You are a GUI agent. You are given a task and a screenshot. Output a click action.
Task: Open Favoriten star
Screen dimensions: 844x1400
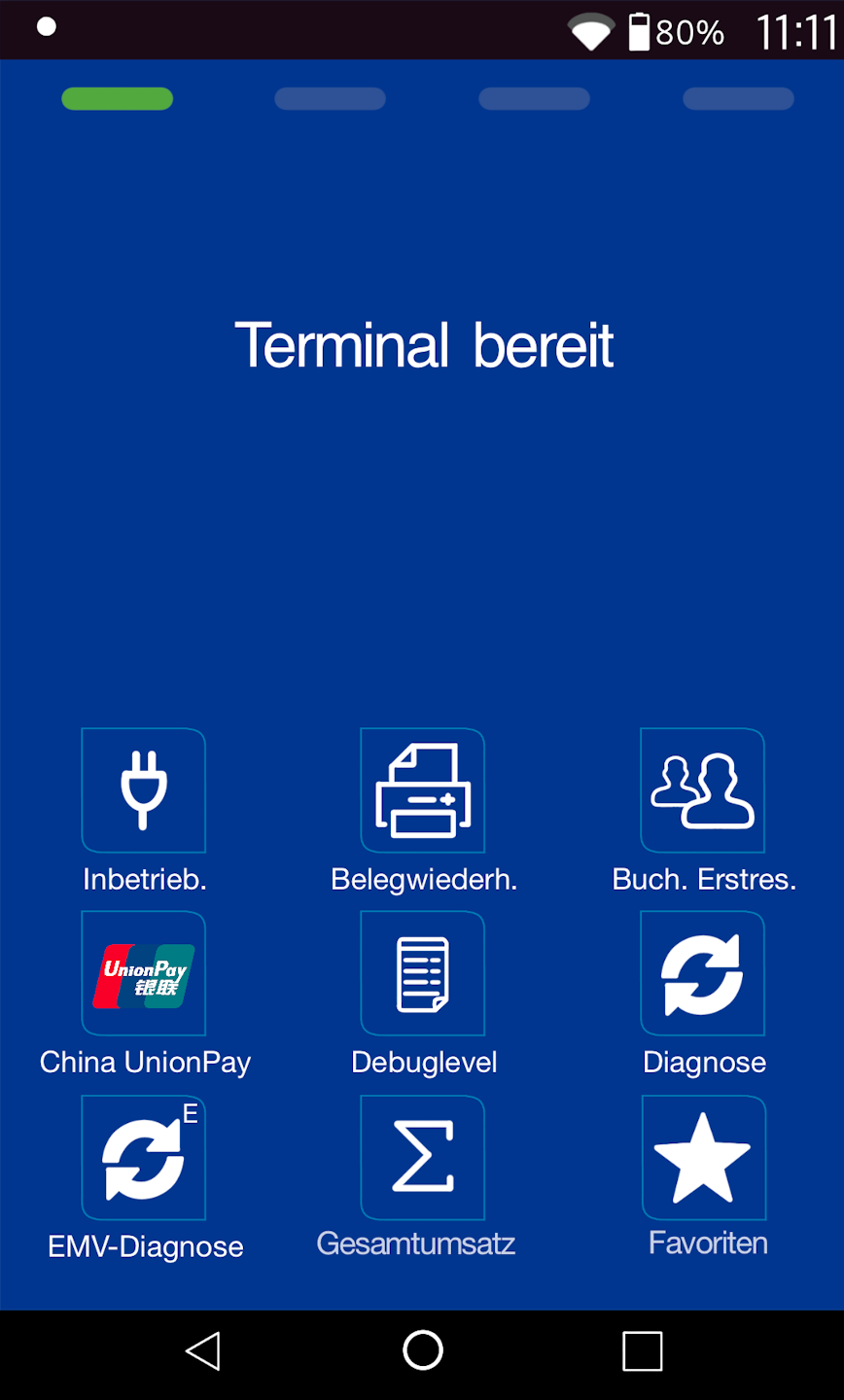703,1158
